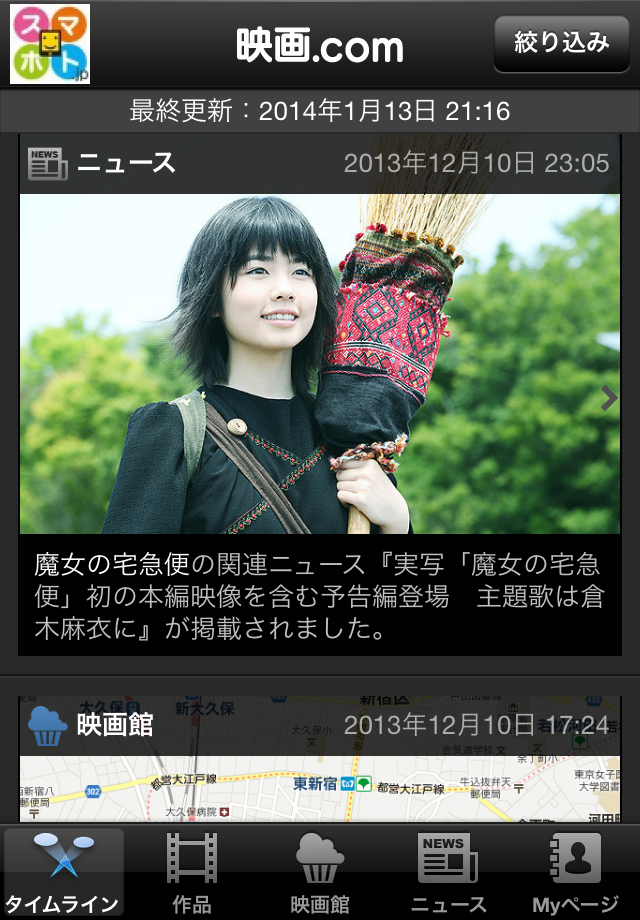
Task: Select the ニュース tab
Action: (448, 872)
